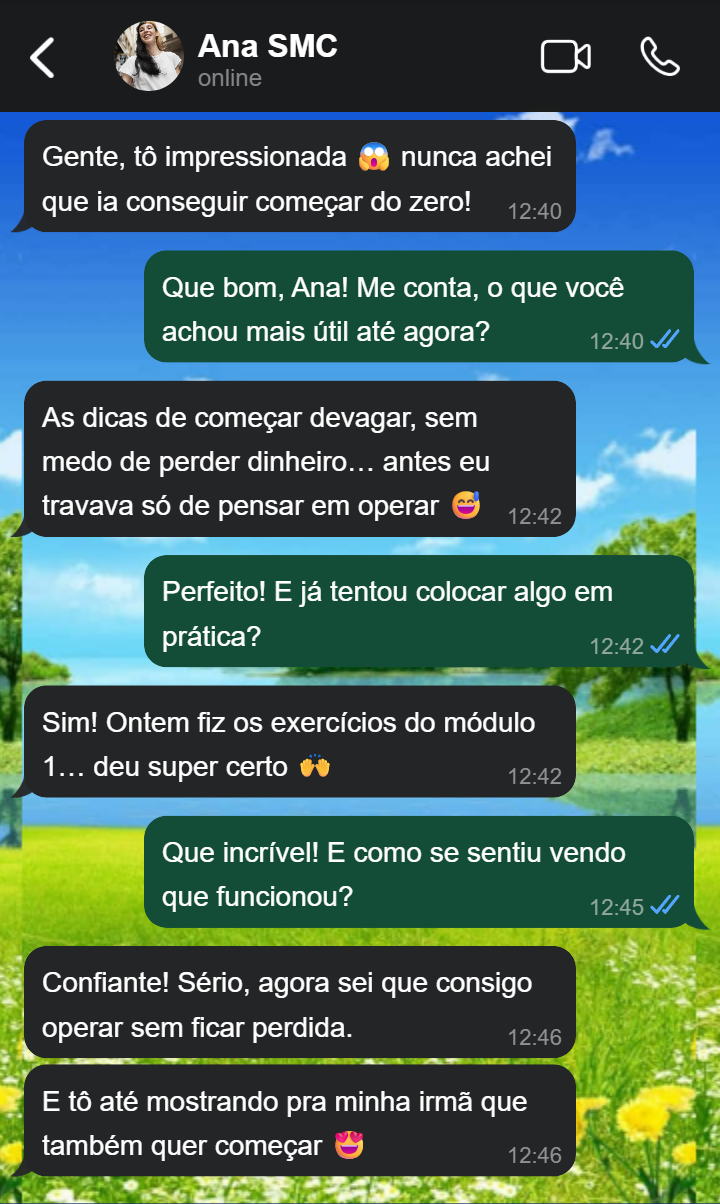Open Ana SMC's profile photo
This screenshot has width=720, height=1204.
[148, 57]
